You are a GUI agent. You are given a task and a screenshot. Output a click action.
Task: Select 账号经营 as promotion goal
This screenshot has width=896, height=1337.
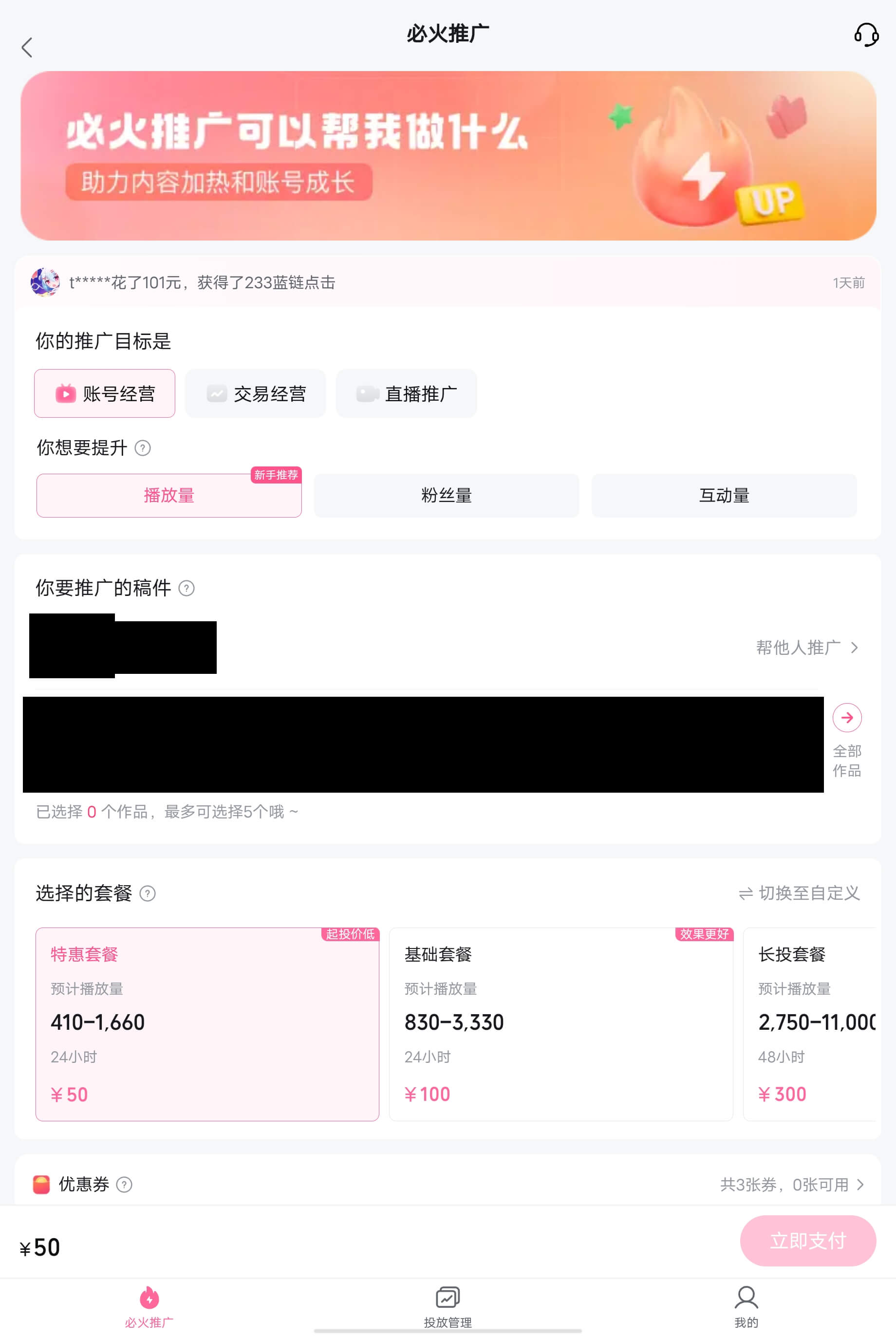(x=105, y=394)
